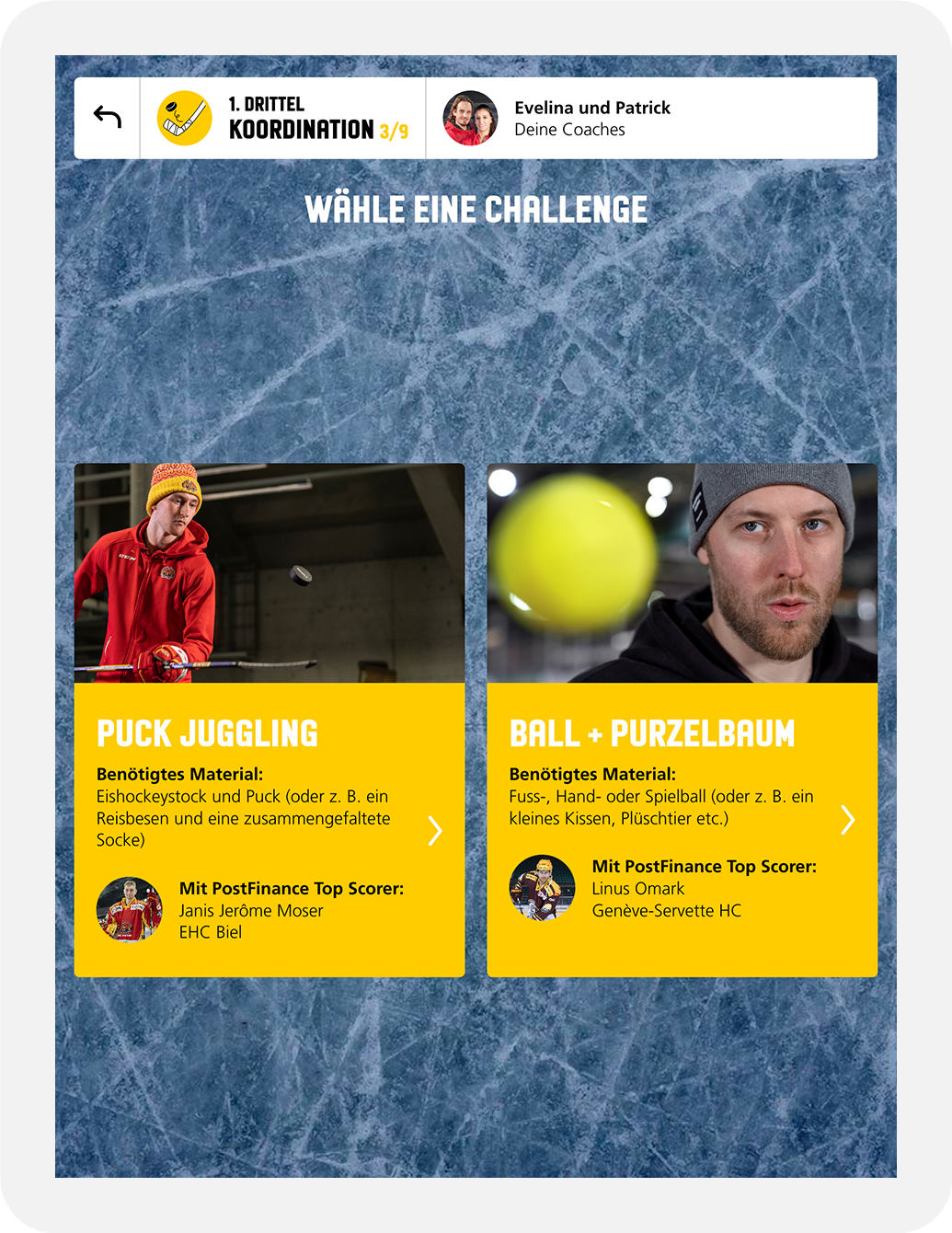Go back using the arrow icon
Viewport: 952px width, 1233px height.
(108, 118)
